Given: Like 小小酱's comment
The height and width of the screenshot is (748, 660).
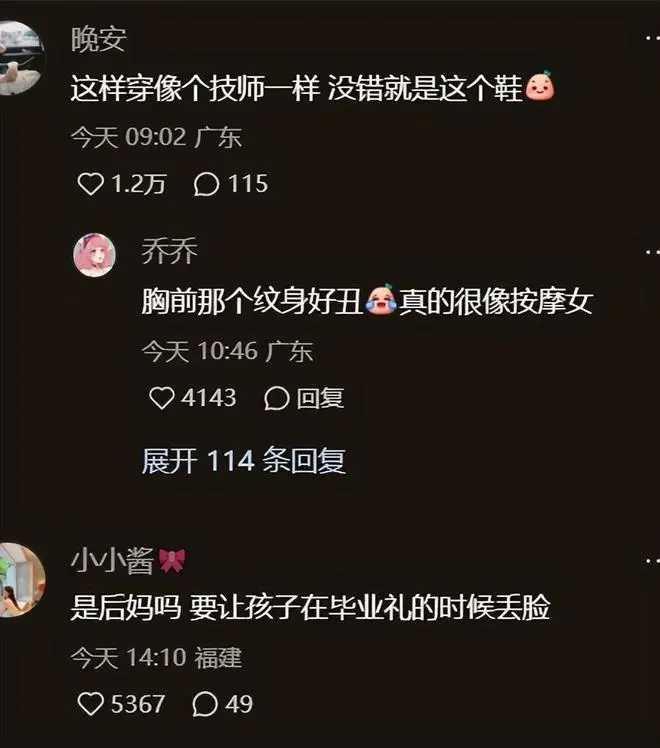Looking at the screenshot, I should pos(91,704).
